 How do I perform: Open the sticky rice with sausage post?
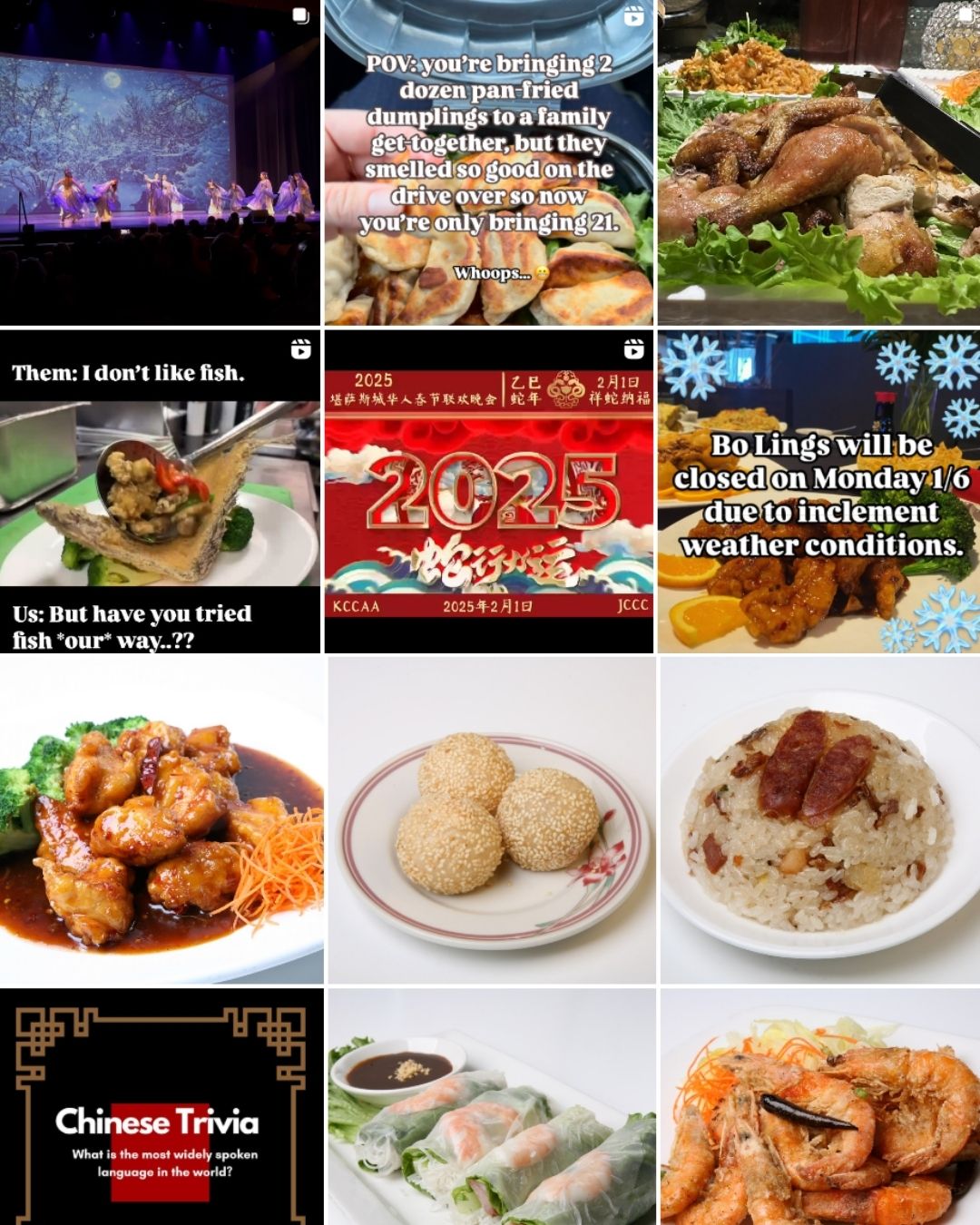click(818, 821)
